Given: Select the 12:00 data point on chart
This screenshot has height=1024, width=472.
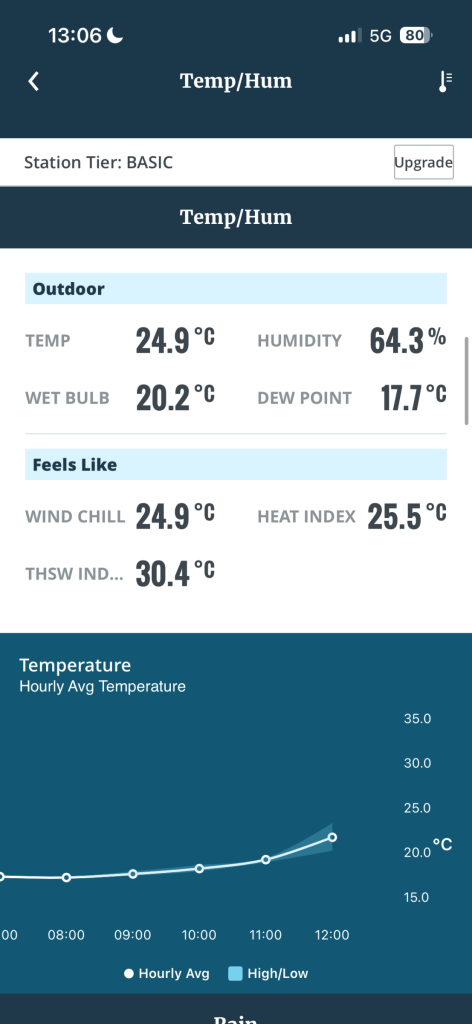Looking at the screenshot, I should point(332,837).
